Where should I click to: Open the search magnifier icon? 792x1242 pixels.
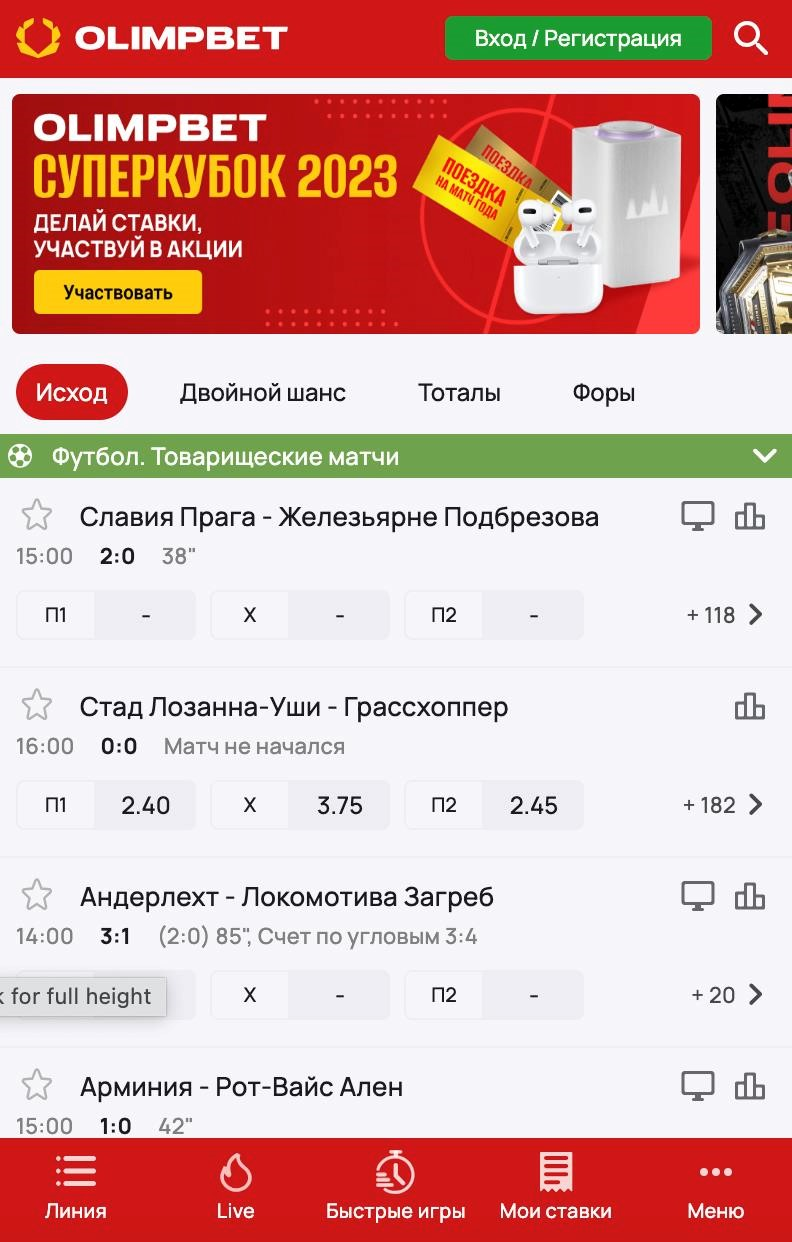coord(750,38)
